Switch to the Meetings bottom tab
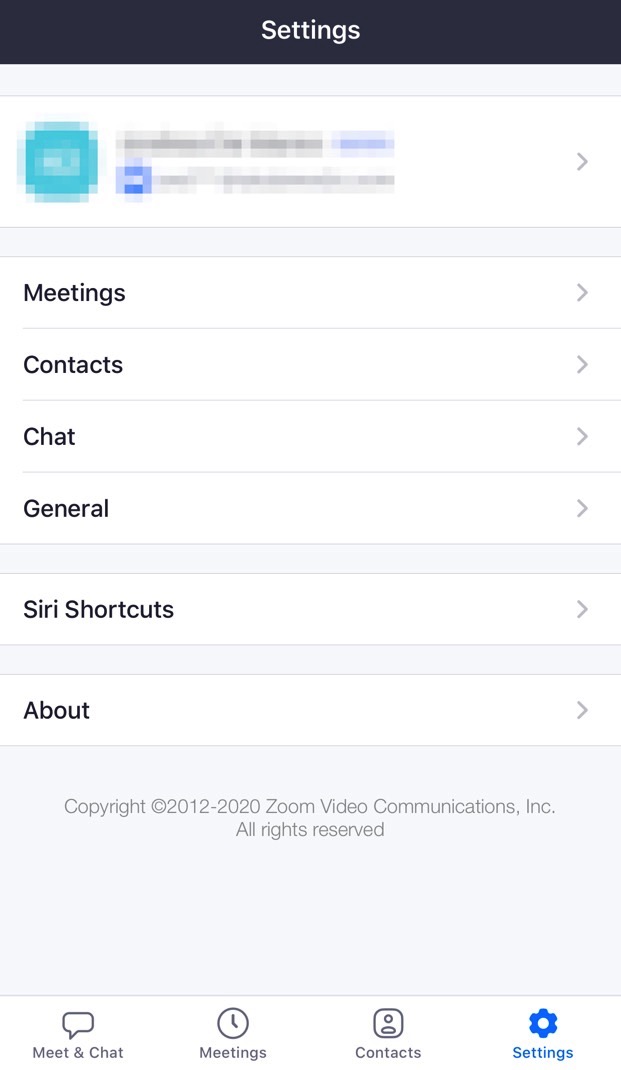 [233, 1035]
